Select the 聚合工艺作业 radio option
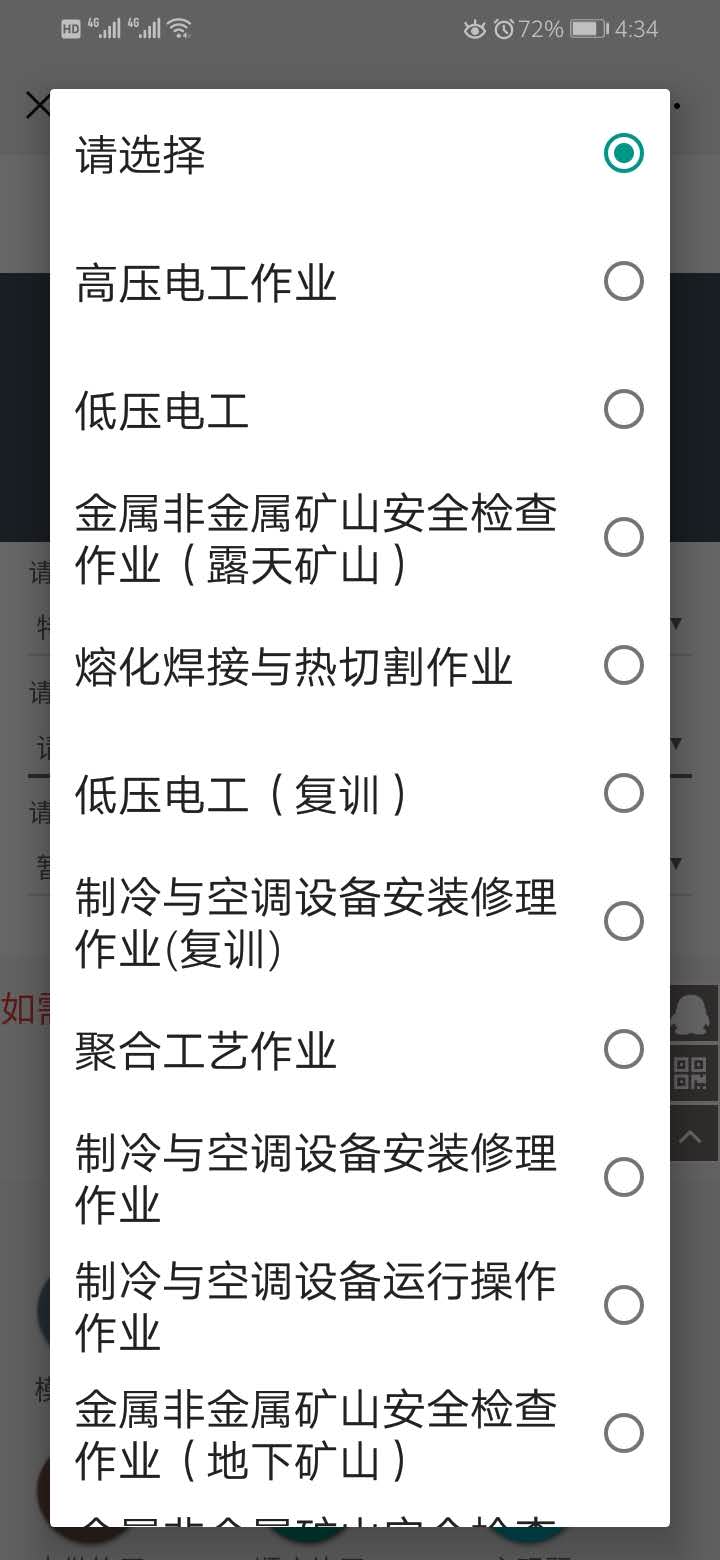 coord(624,1049)
